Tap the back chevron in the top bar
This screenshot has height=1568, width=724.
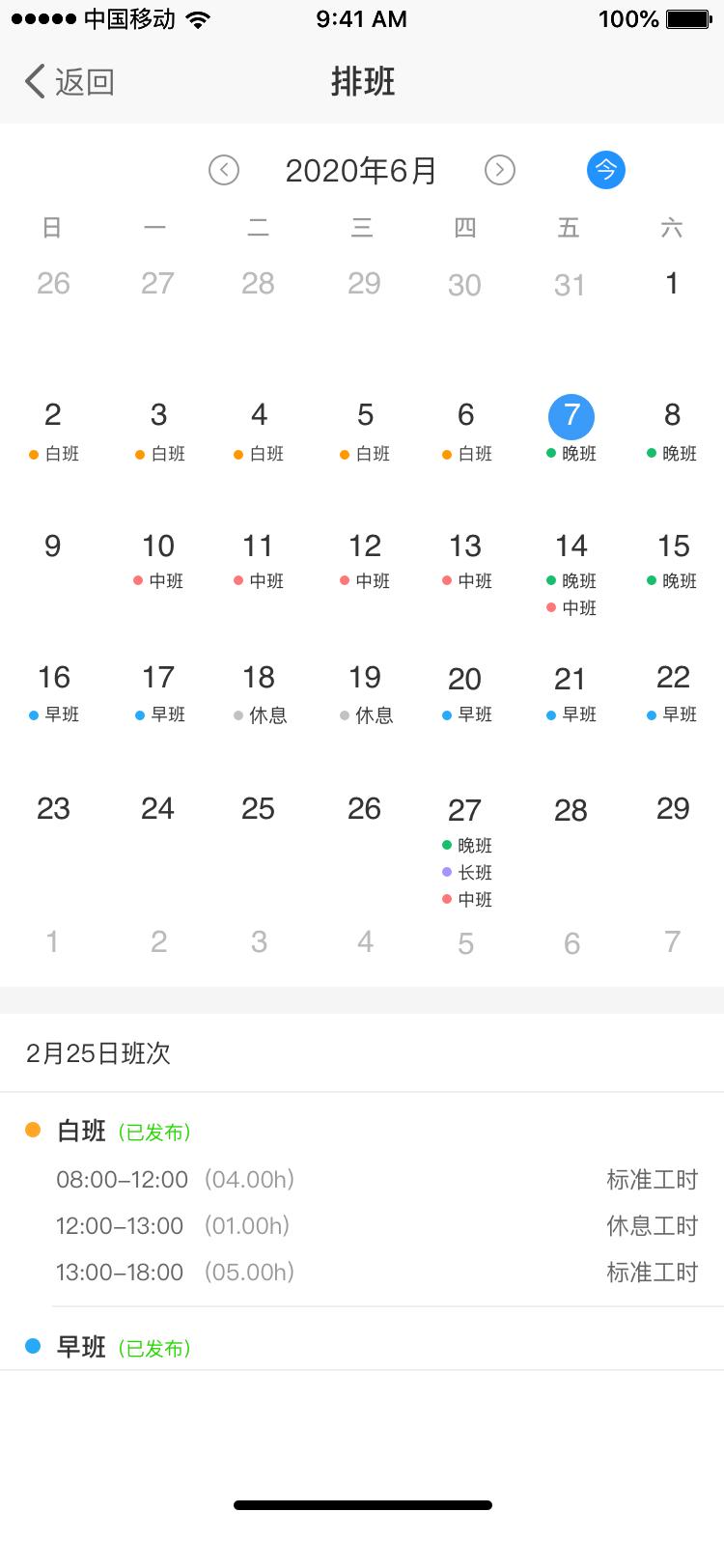34,82
